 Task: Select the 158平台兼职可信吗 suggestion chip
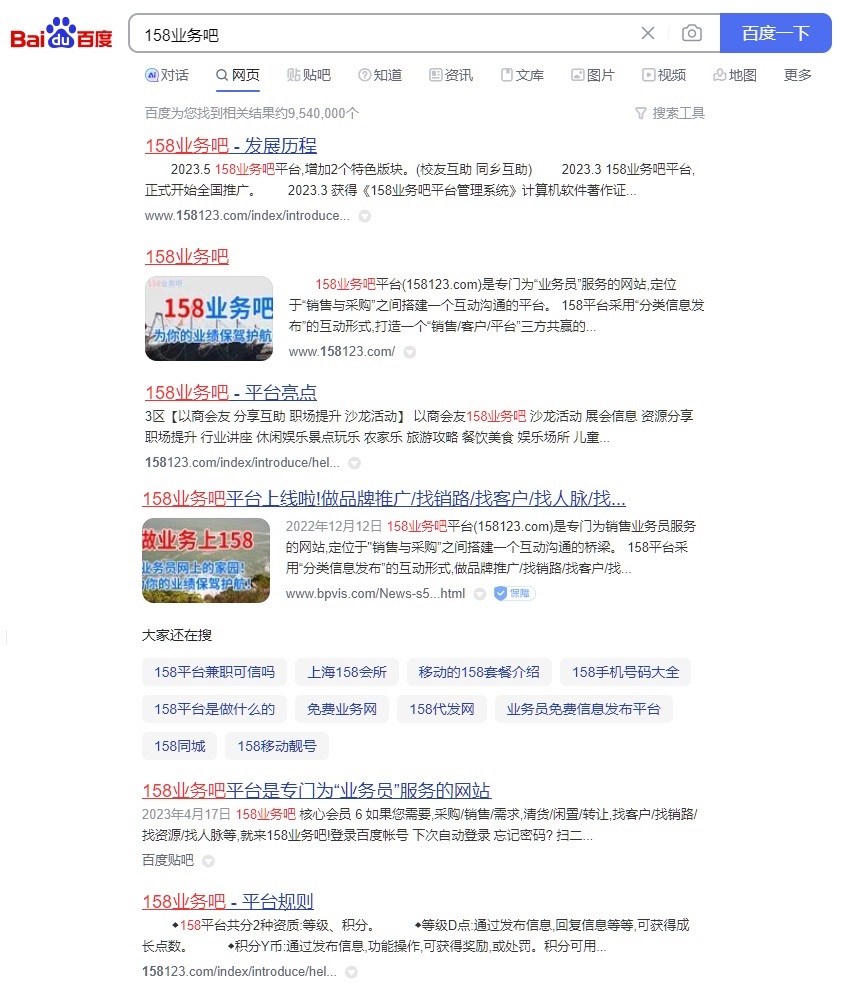[214, 672]
